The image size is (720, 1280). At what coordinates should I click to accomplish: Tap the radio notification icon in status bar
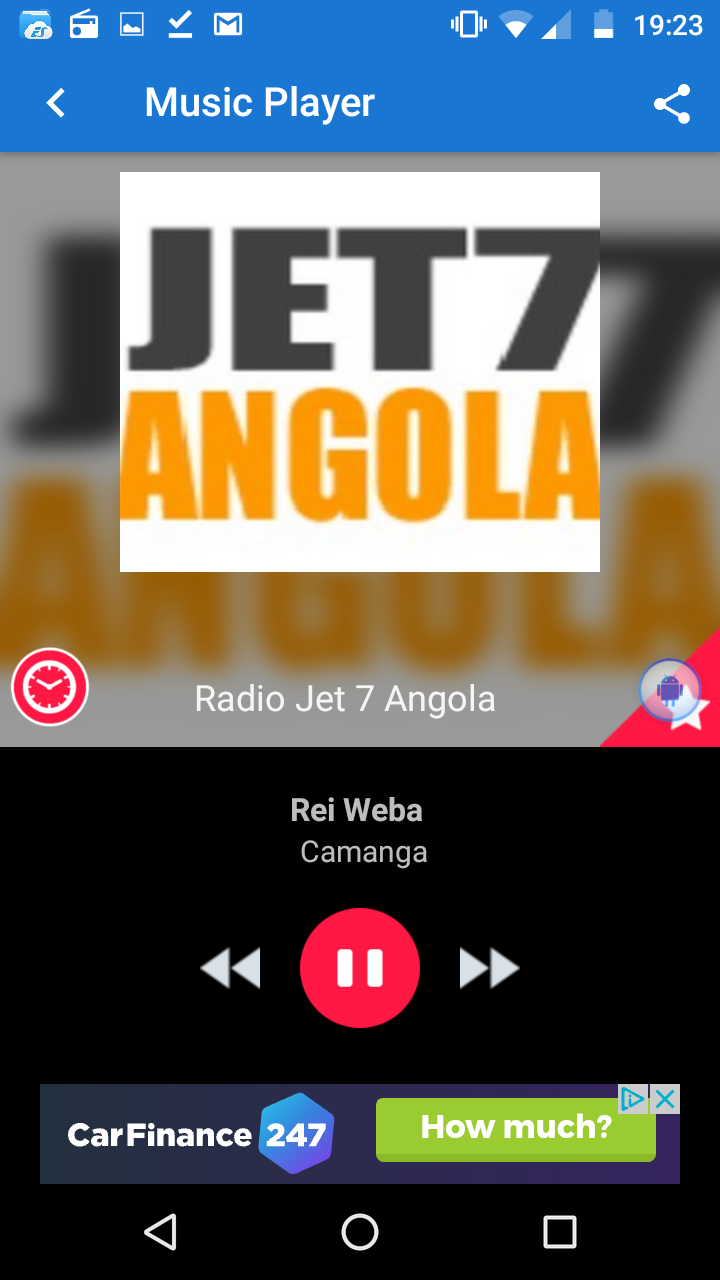pos(84,24)
